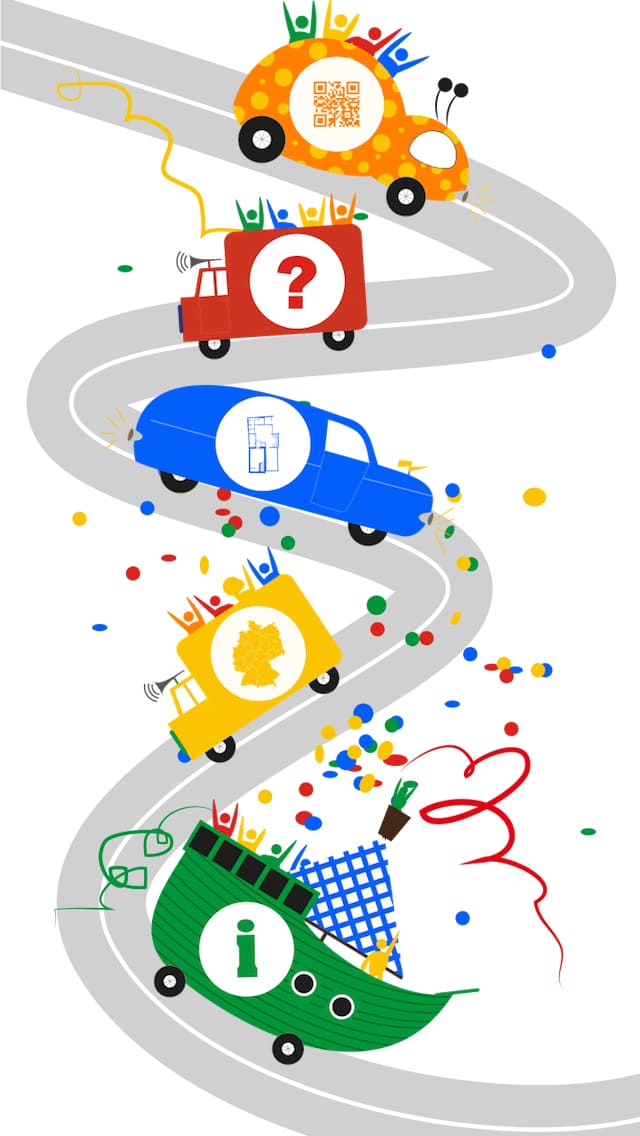640x1136 pixels.
Task: Open the info icon on the green ship
Action: pyautogui.click(x=246, y=948)
